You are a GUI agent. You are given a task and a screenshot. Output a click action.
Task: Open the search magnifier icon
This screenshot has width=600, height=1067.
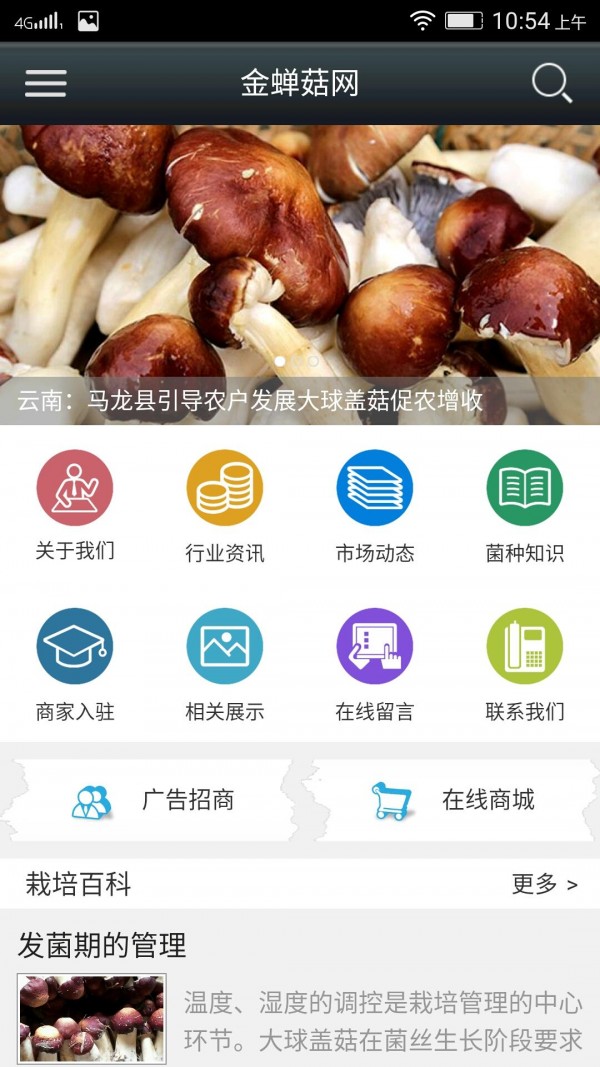pos(551,83)
